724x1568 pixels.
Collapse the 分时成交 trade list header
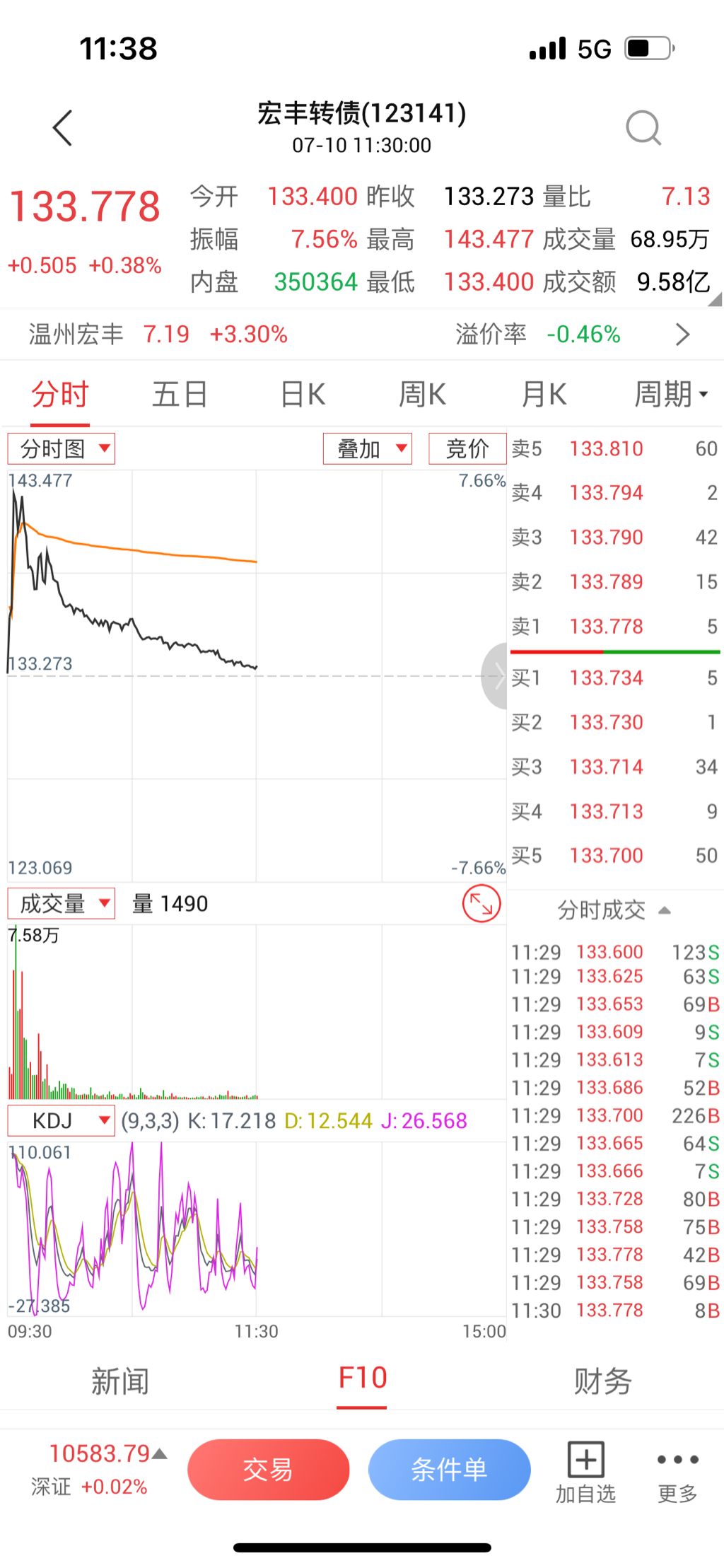point(614,910)
